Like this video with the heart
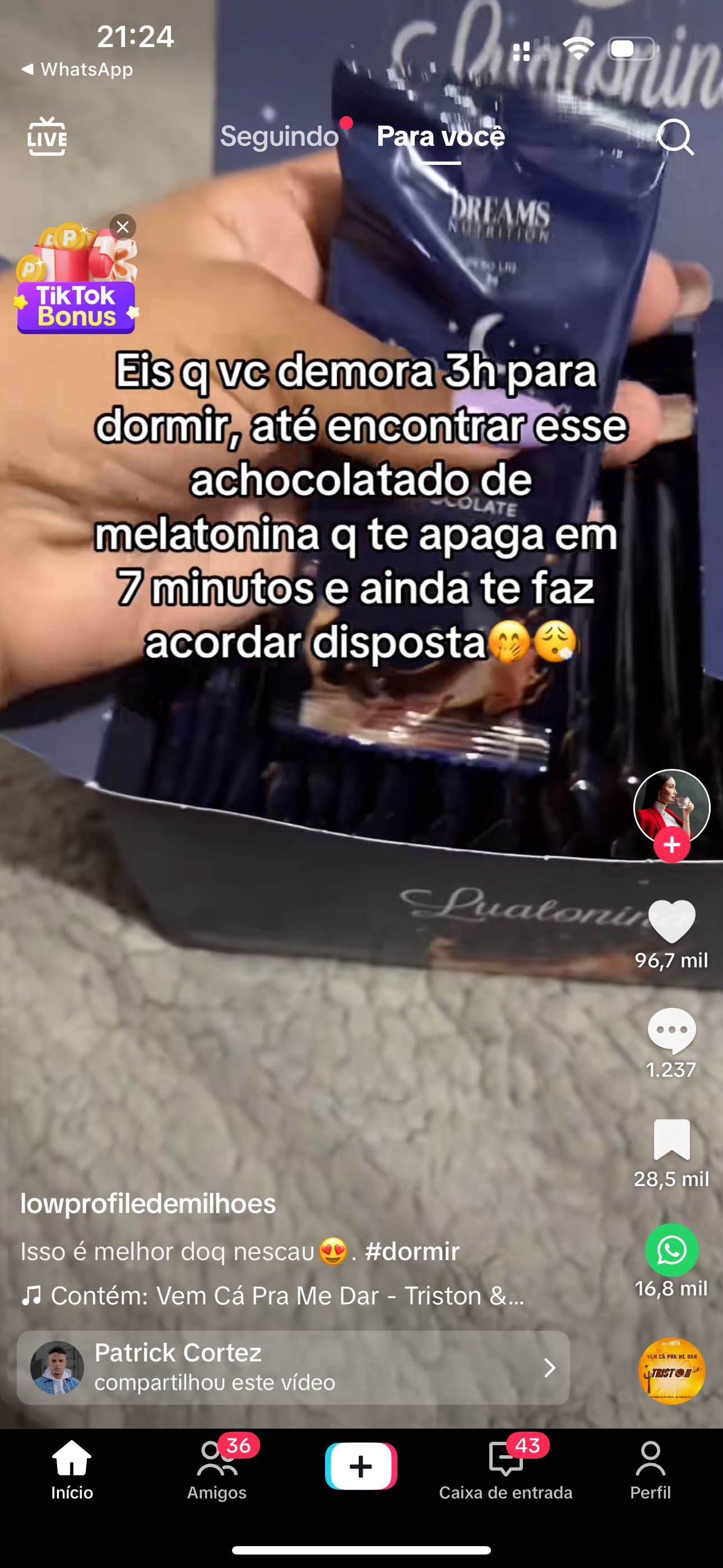Viewport: 723px width, 1568px height. coord(671,921)
